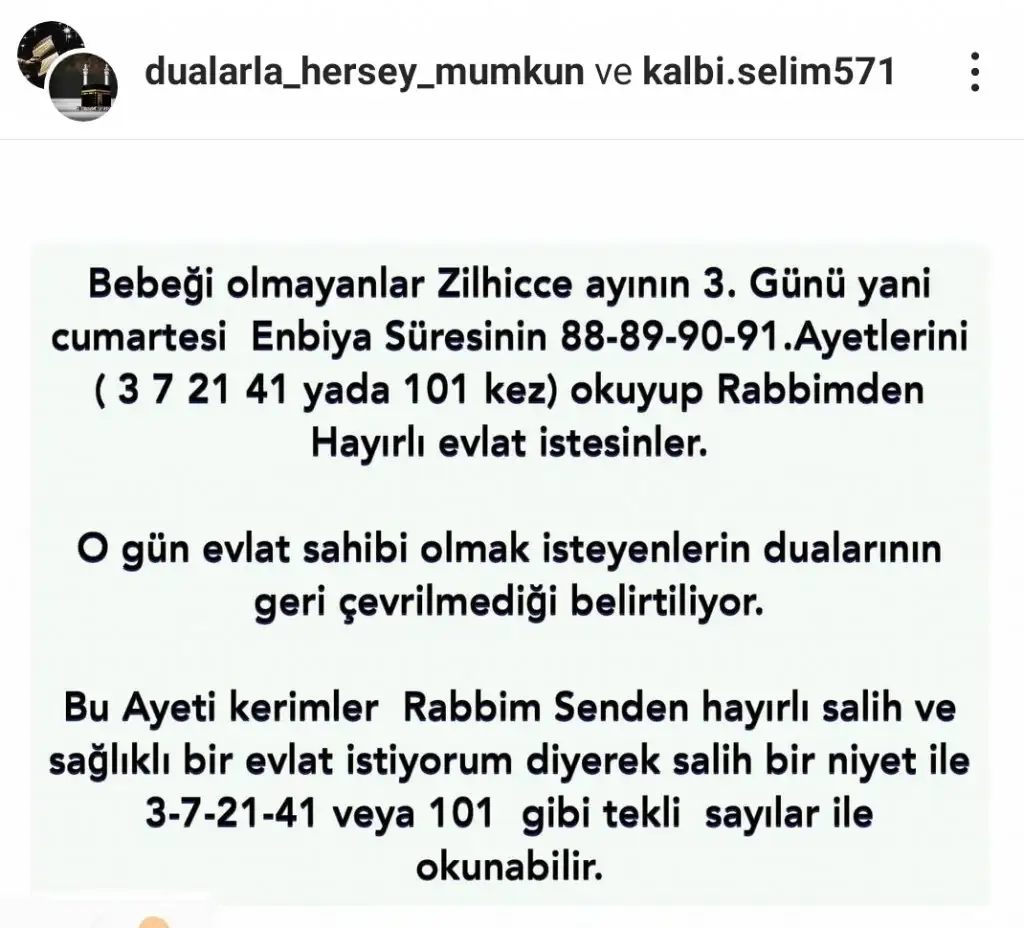Open the post's three-dot options menu
This screenshot has height=928, width=1024.
point(975,72)
